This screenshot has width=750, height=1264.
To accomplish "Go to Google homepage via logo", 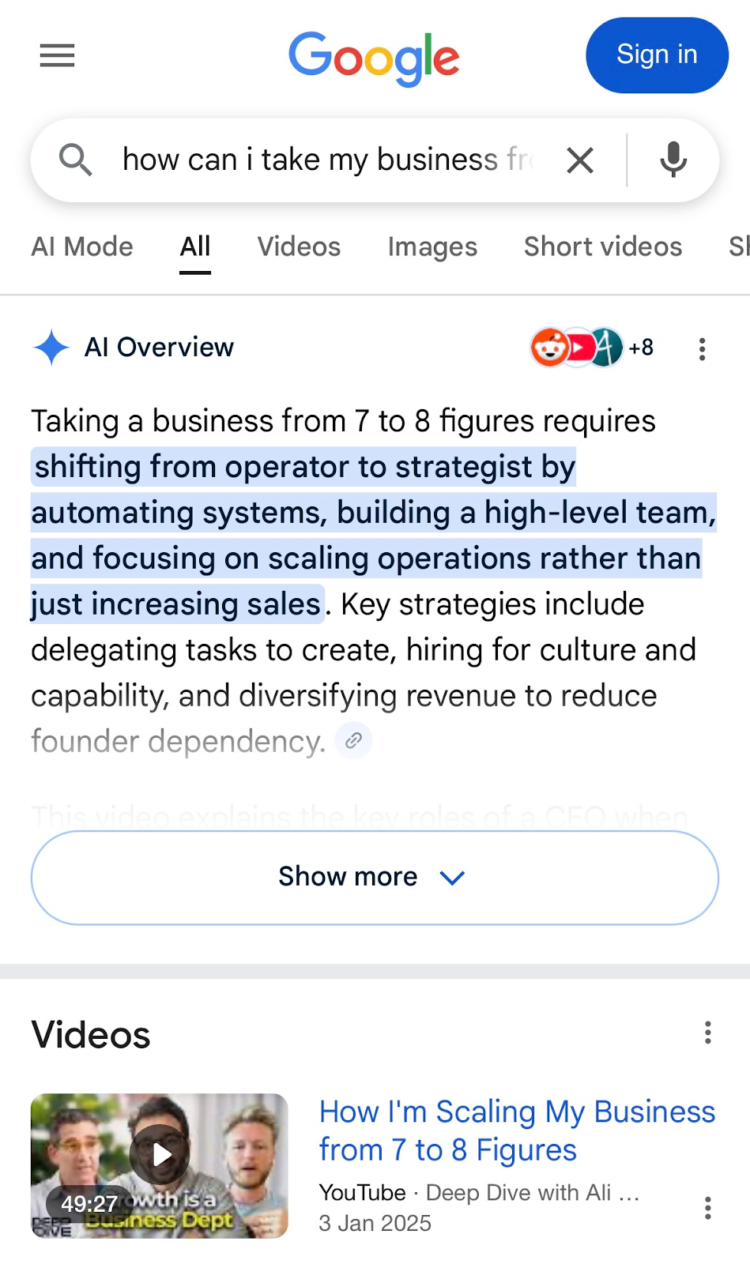I will tap(374, 57).
